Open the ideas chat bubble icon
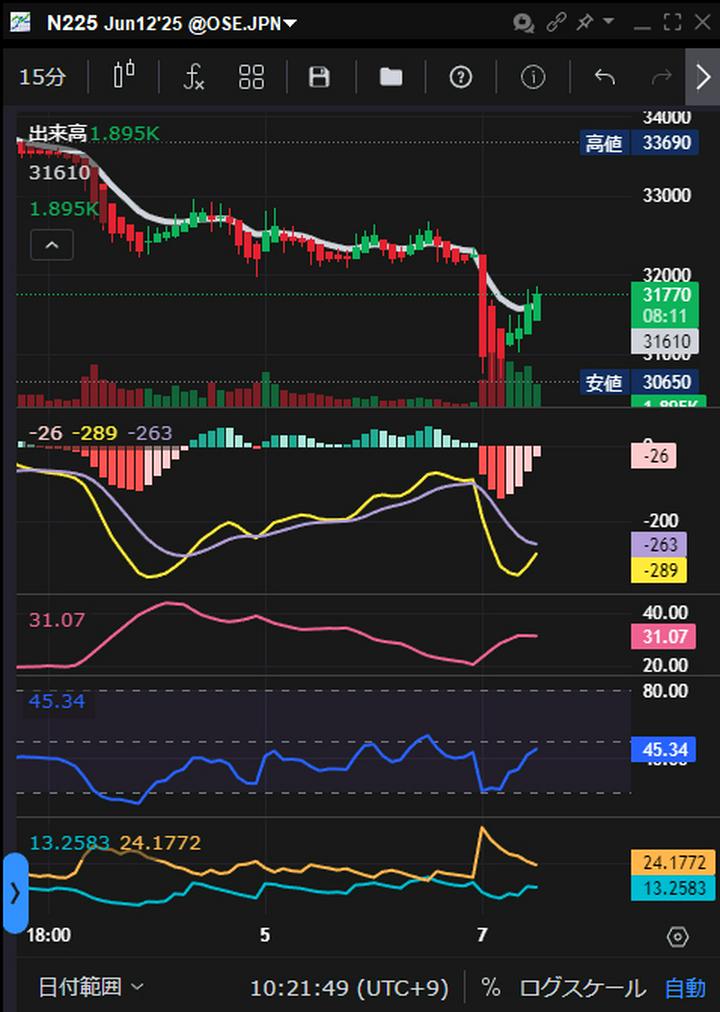The width and height of the screenshot is (720, 1012). [x=523, y=22]
